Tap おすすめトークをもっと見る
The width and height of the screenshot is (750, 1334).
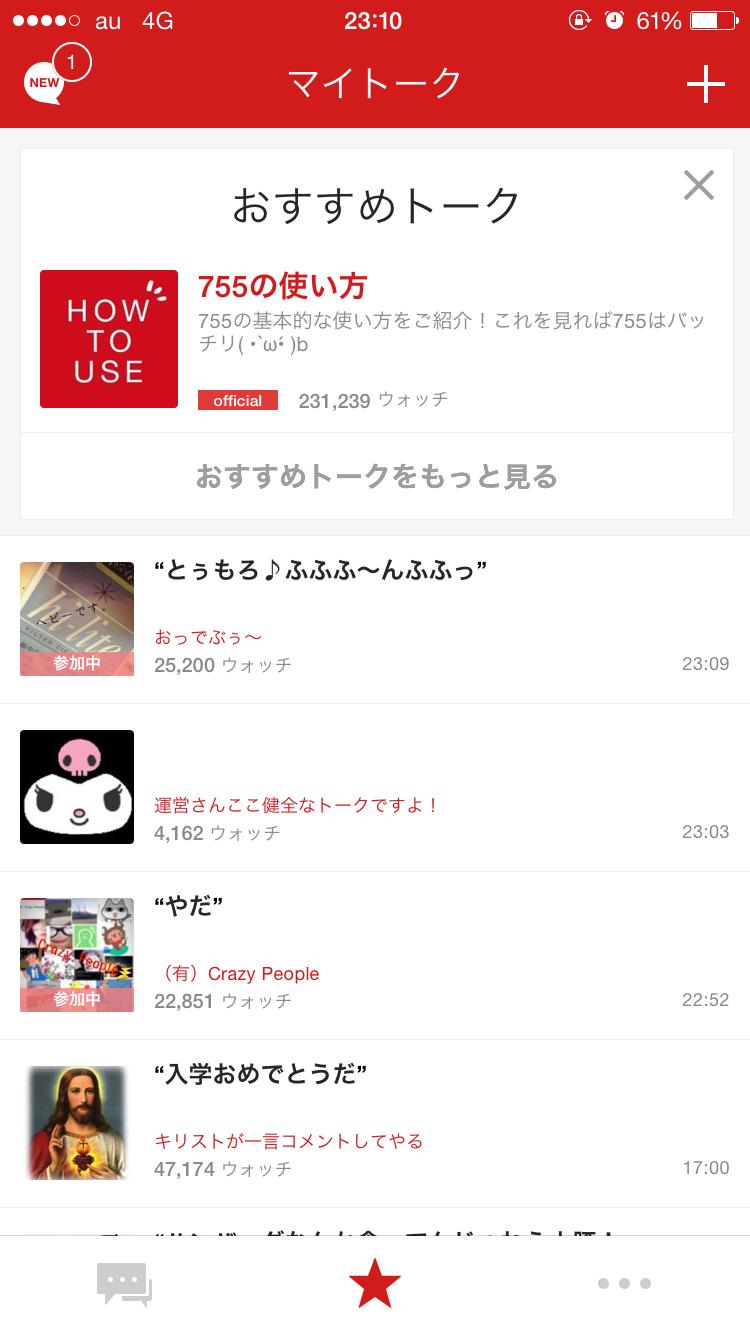[x=376, y=476]
